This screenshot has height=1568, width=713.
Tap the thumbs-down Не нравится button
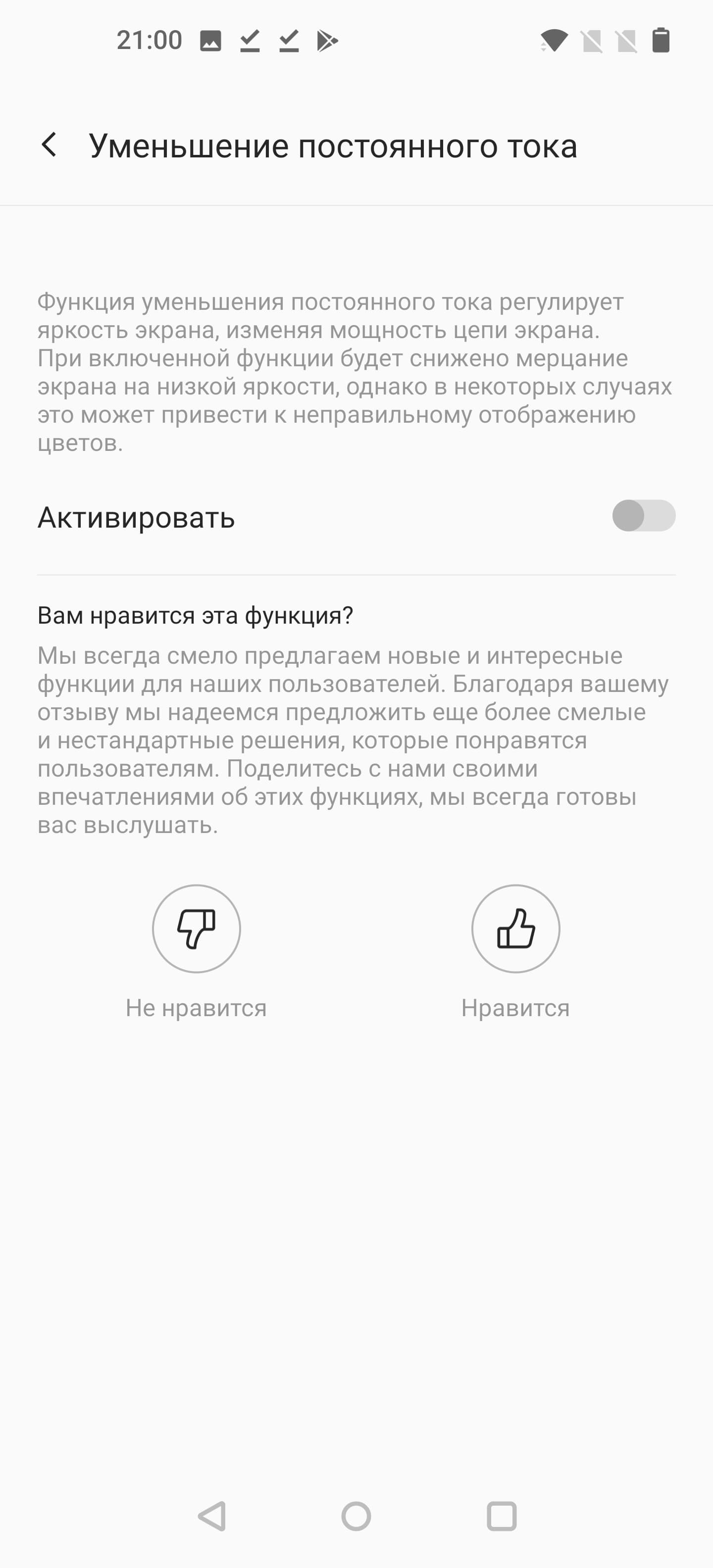(196, 929)
